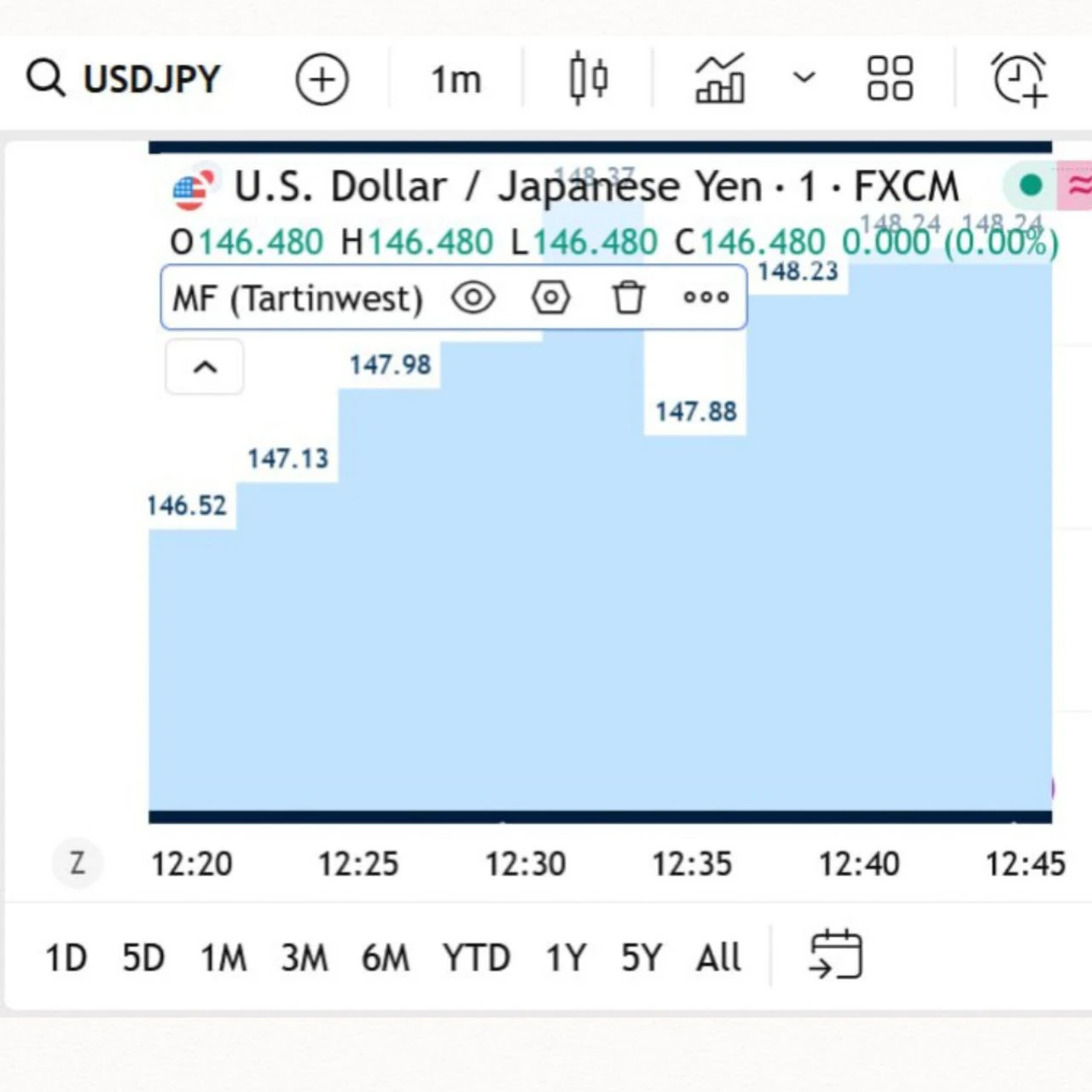Change the 1m chart interval

[x=456, y=79]
